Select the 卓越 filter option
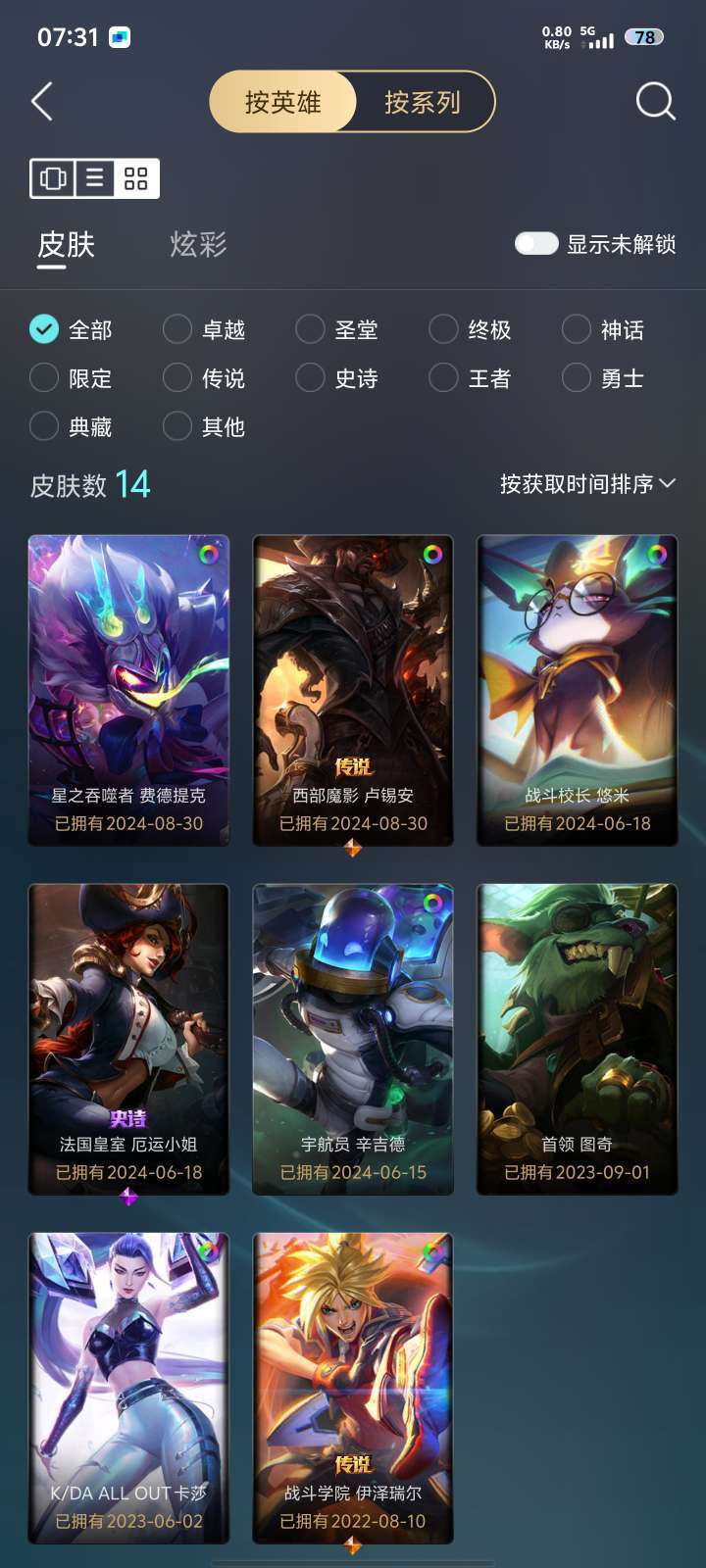The image size is (706, 1568). pos(204,330)
